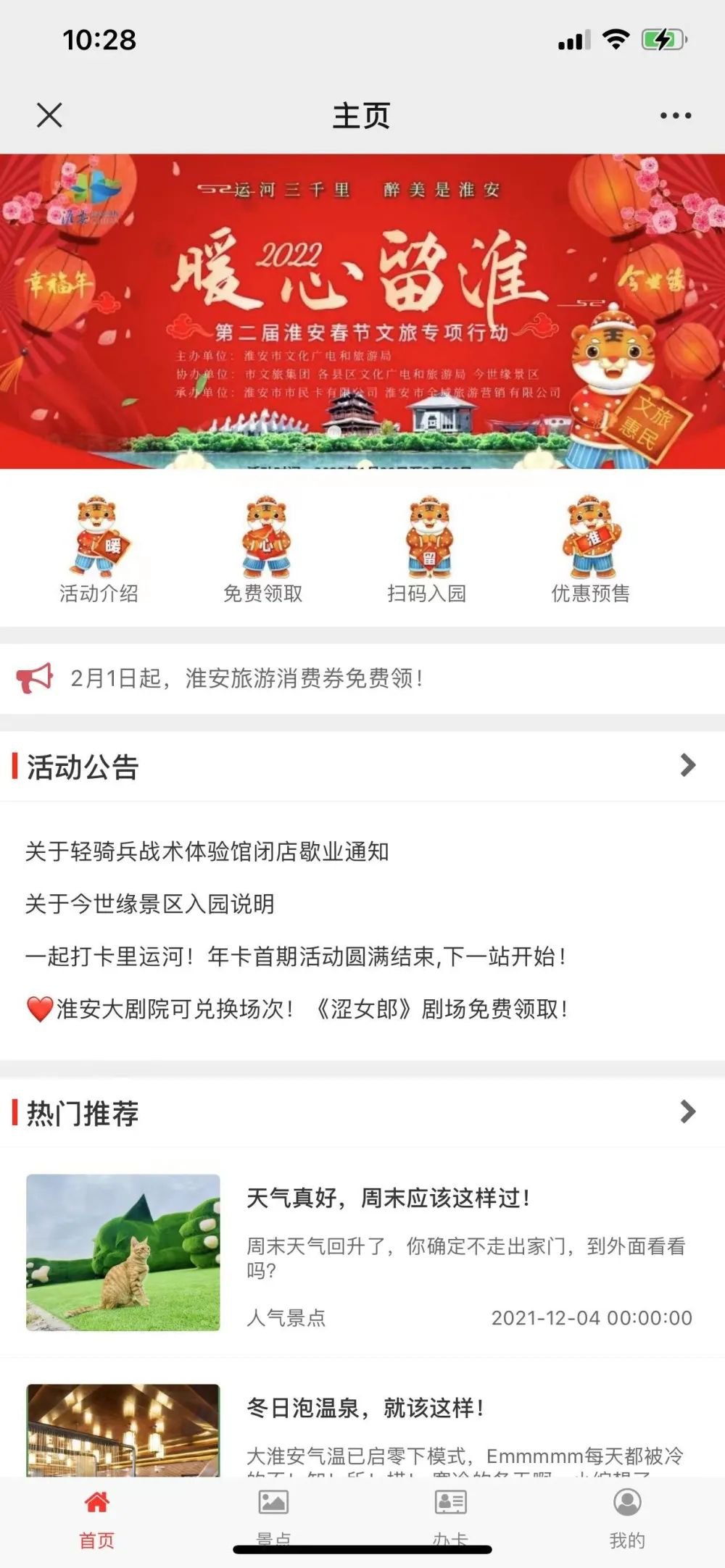Viewport: 725px width, 1568px height.
Task: Open 优惠预售 shortcut
Action: pyautogui.click(x=590, y=551)
